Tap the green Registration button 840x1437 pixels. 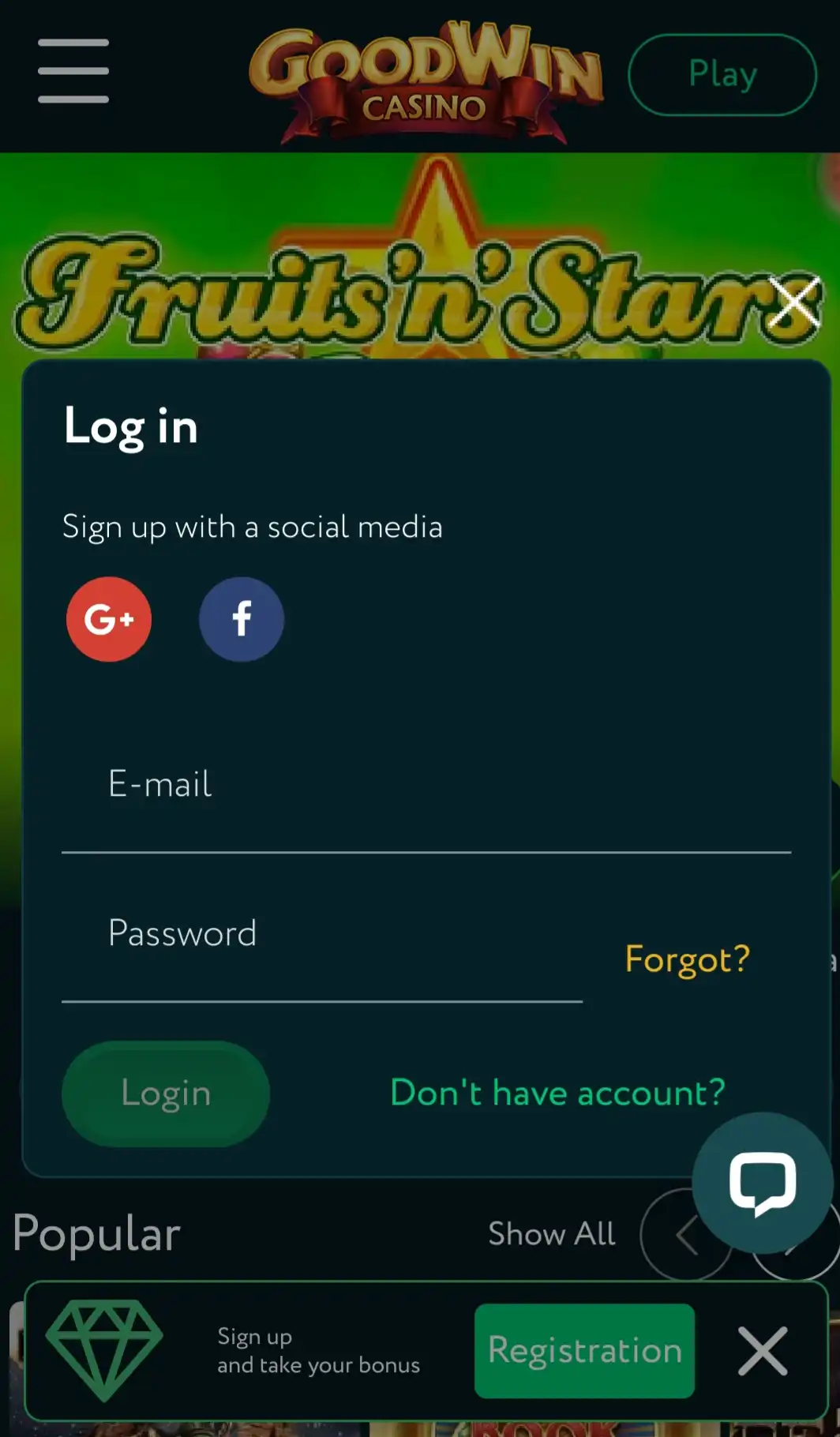(x=584, y=1350)
